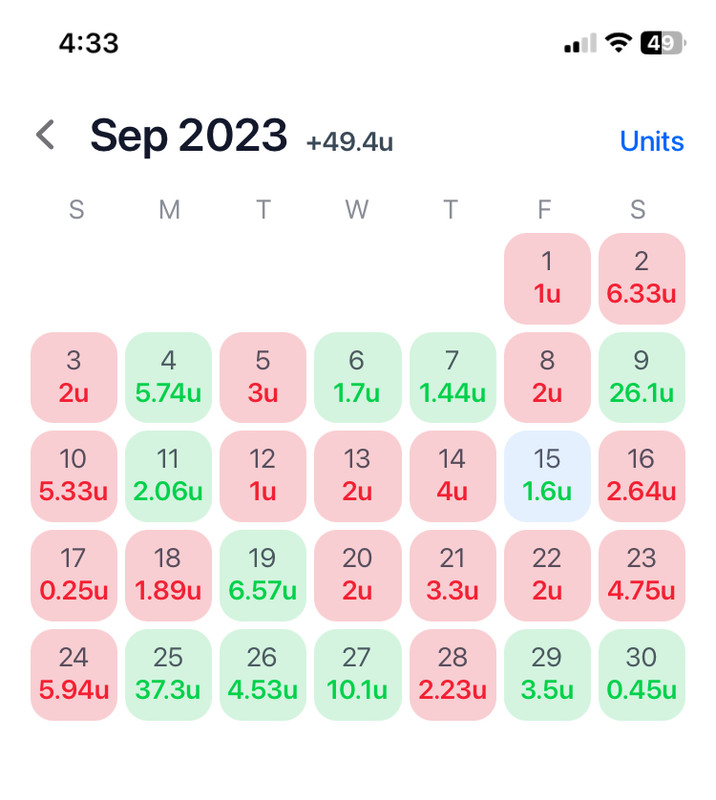View day 29 with 3.5u gain
Screen dimensions: 716x800
(547, 674)
